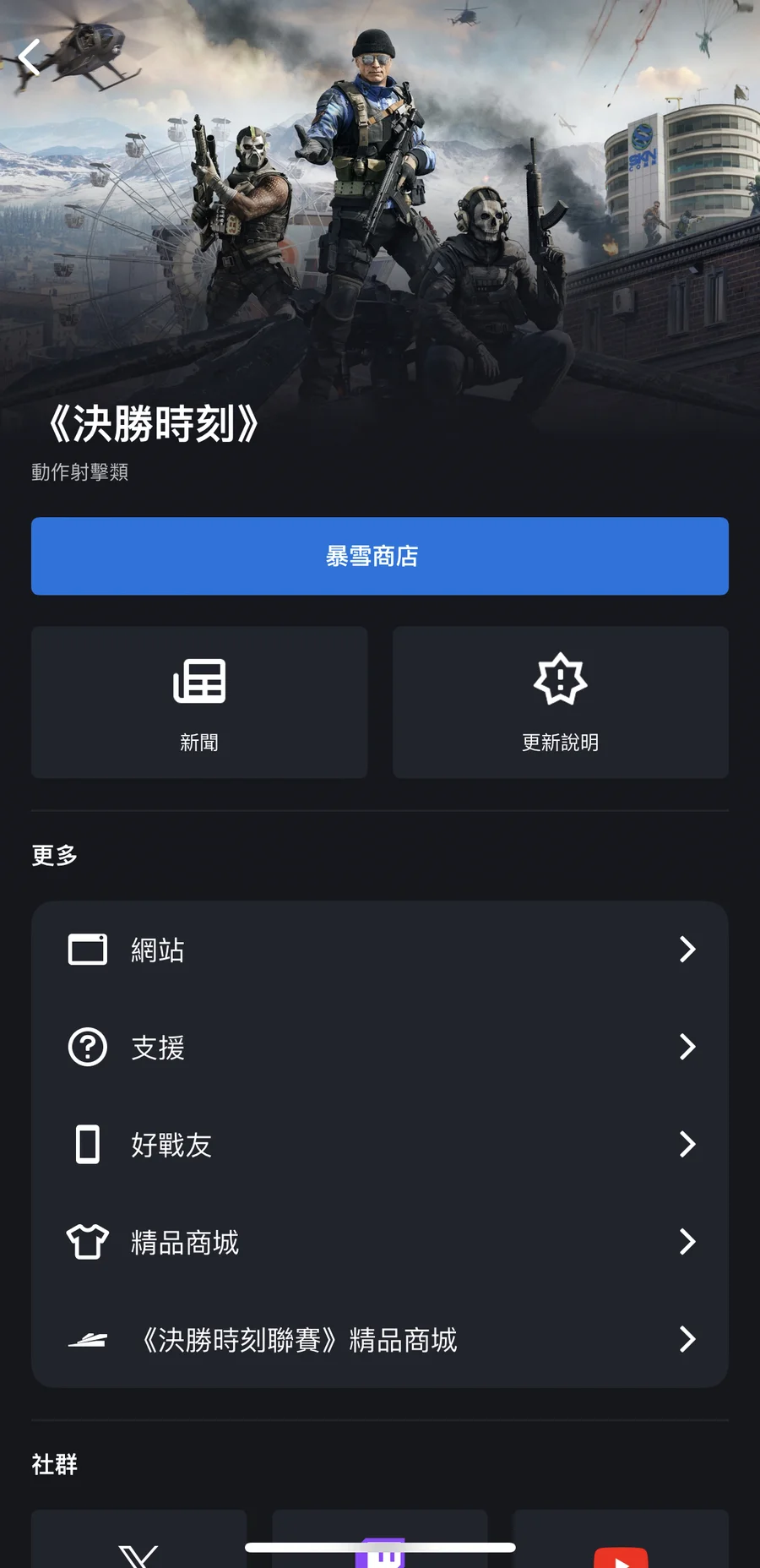Viewport: 760px width, 1568px height.
Task: Expand the 好戰友 row via its chevron
Action: [687, 1145]
